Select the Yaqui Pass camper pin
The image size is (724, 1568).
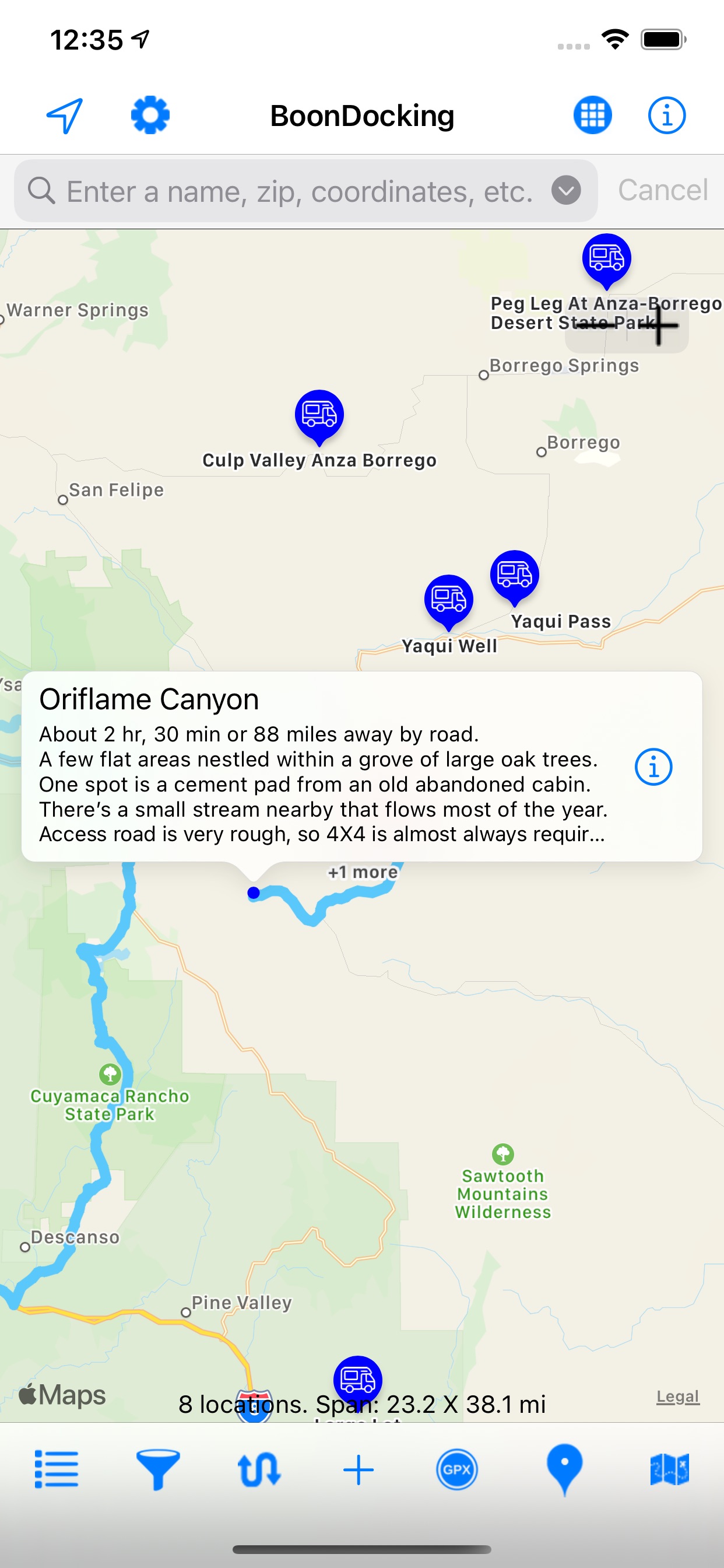click(514, 576)
